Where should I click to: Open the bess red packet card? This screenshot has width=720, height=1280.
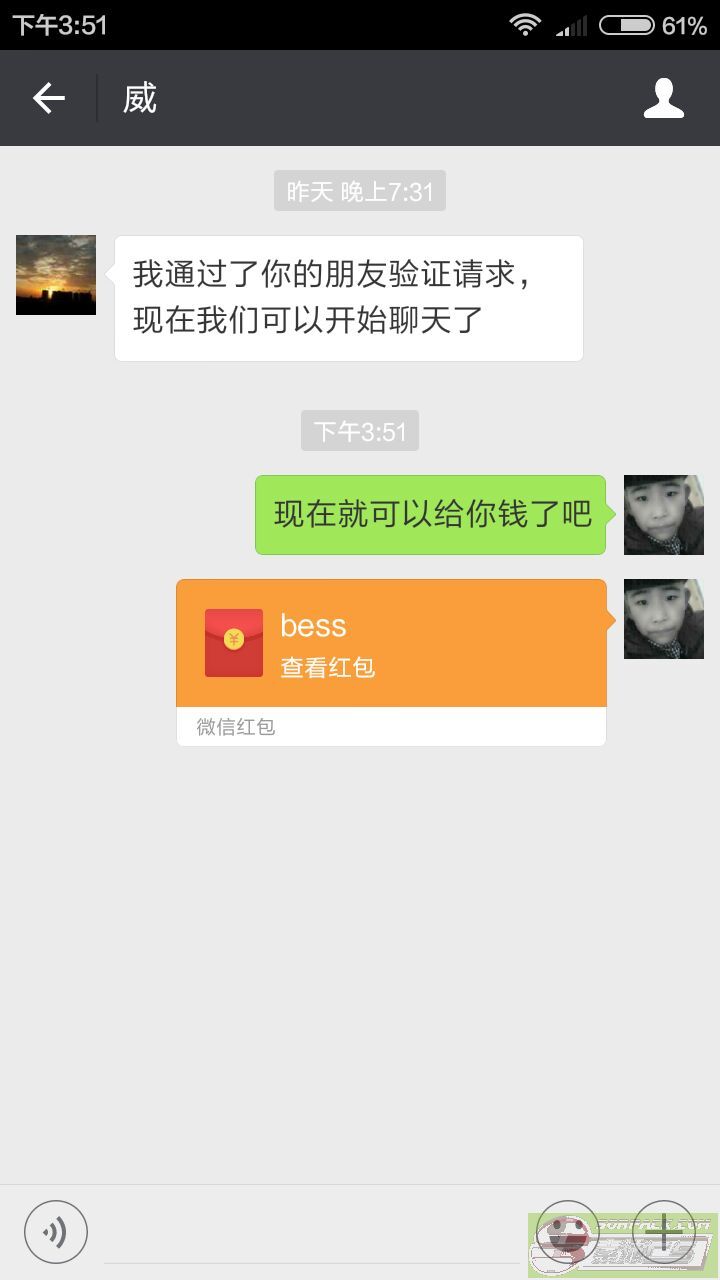(x=391, y=644)
